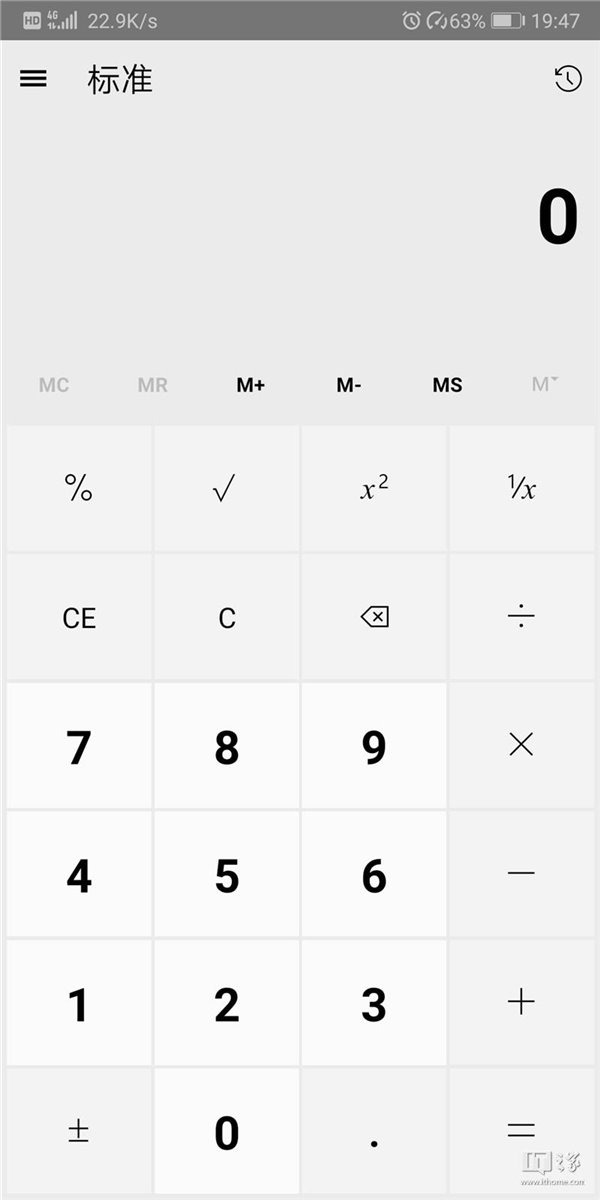600x1200 pixels.
Task: Store the value with MS
Action: [x=447, y=385]
